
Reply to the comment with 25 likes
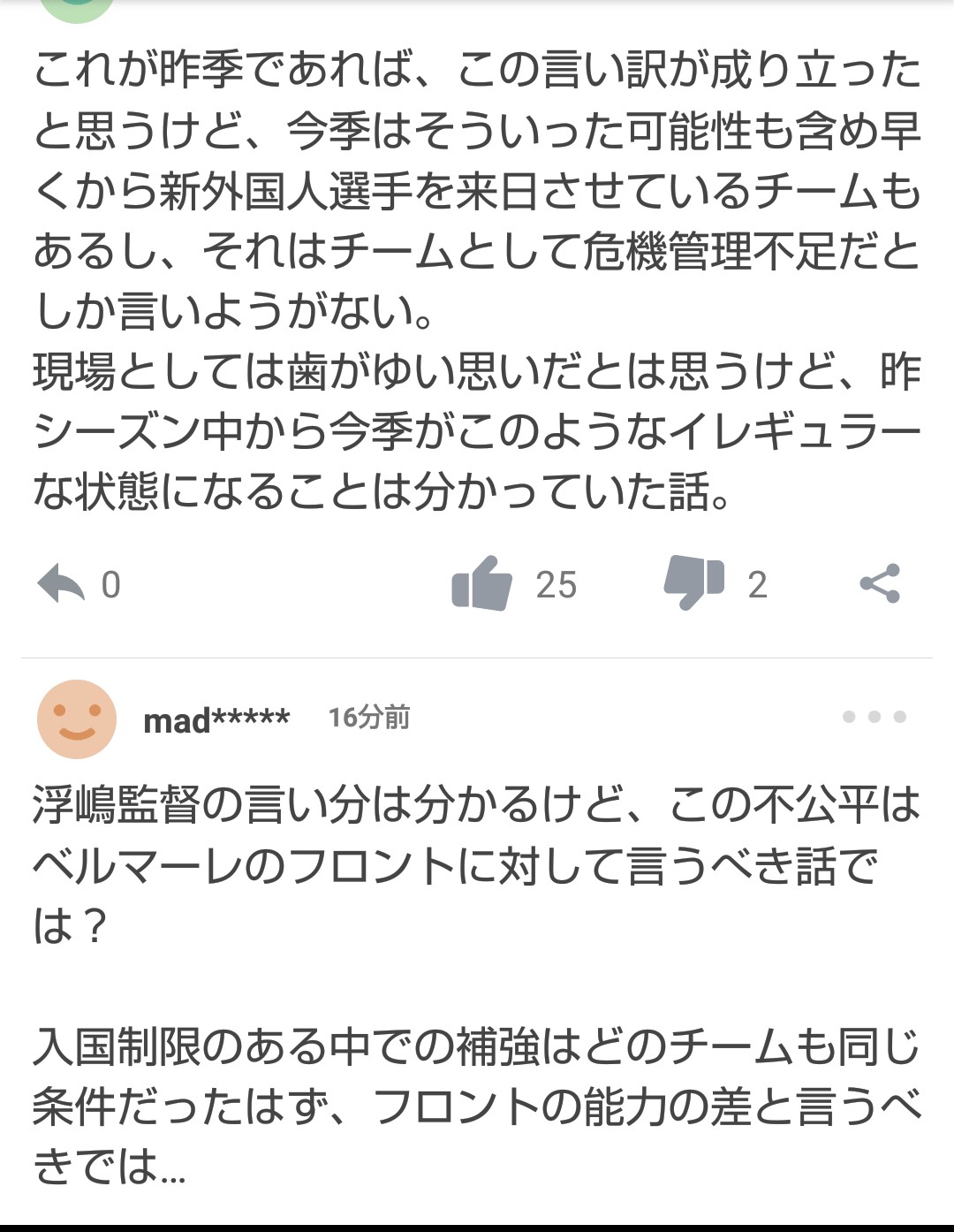click(x=61, y=584)
